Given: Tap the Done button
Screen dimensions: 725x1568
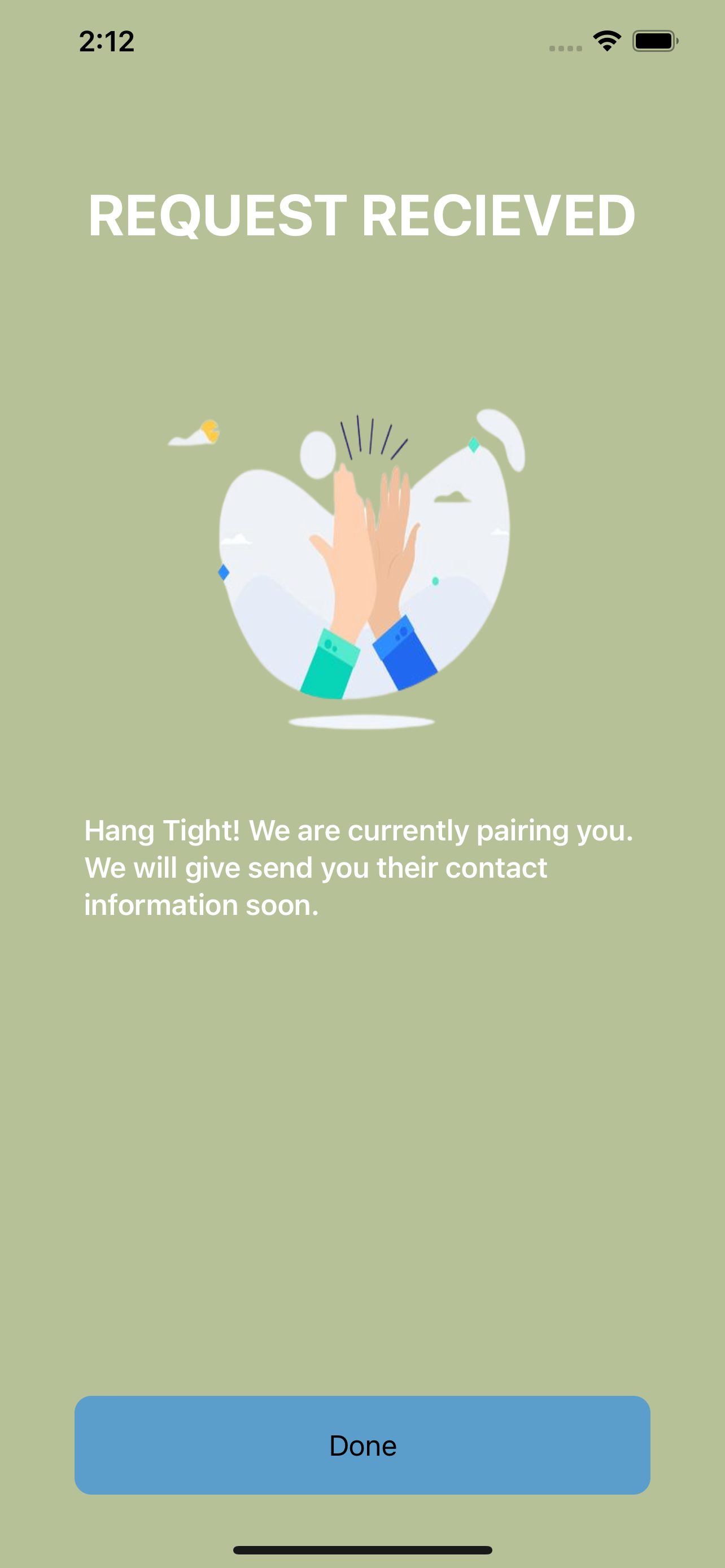Looking at the screenshot, I should tap(362, 1444).
